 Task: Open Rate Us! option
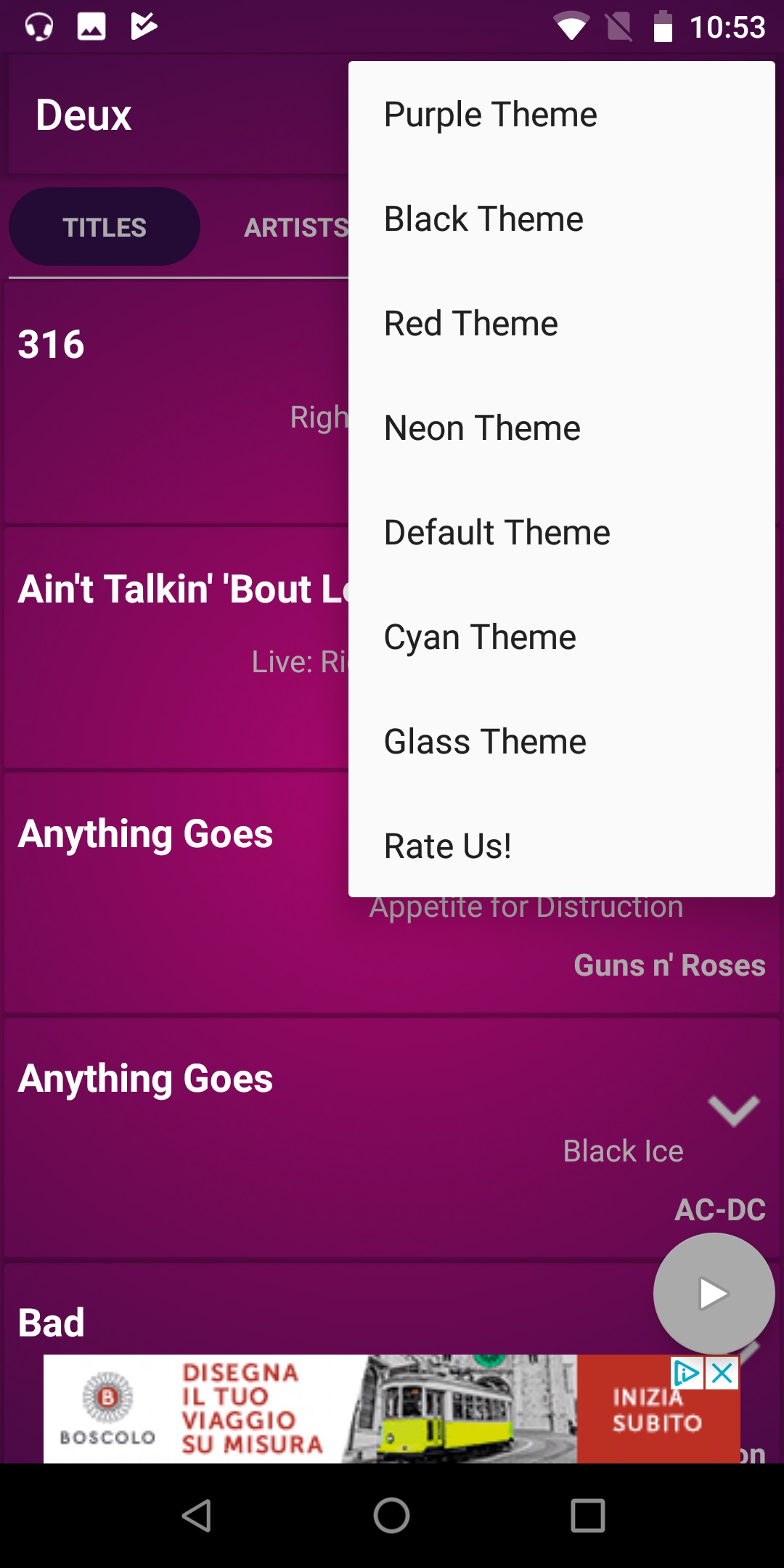point(562,846)
